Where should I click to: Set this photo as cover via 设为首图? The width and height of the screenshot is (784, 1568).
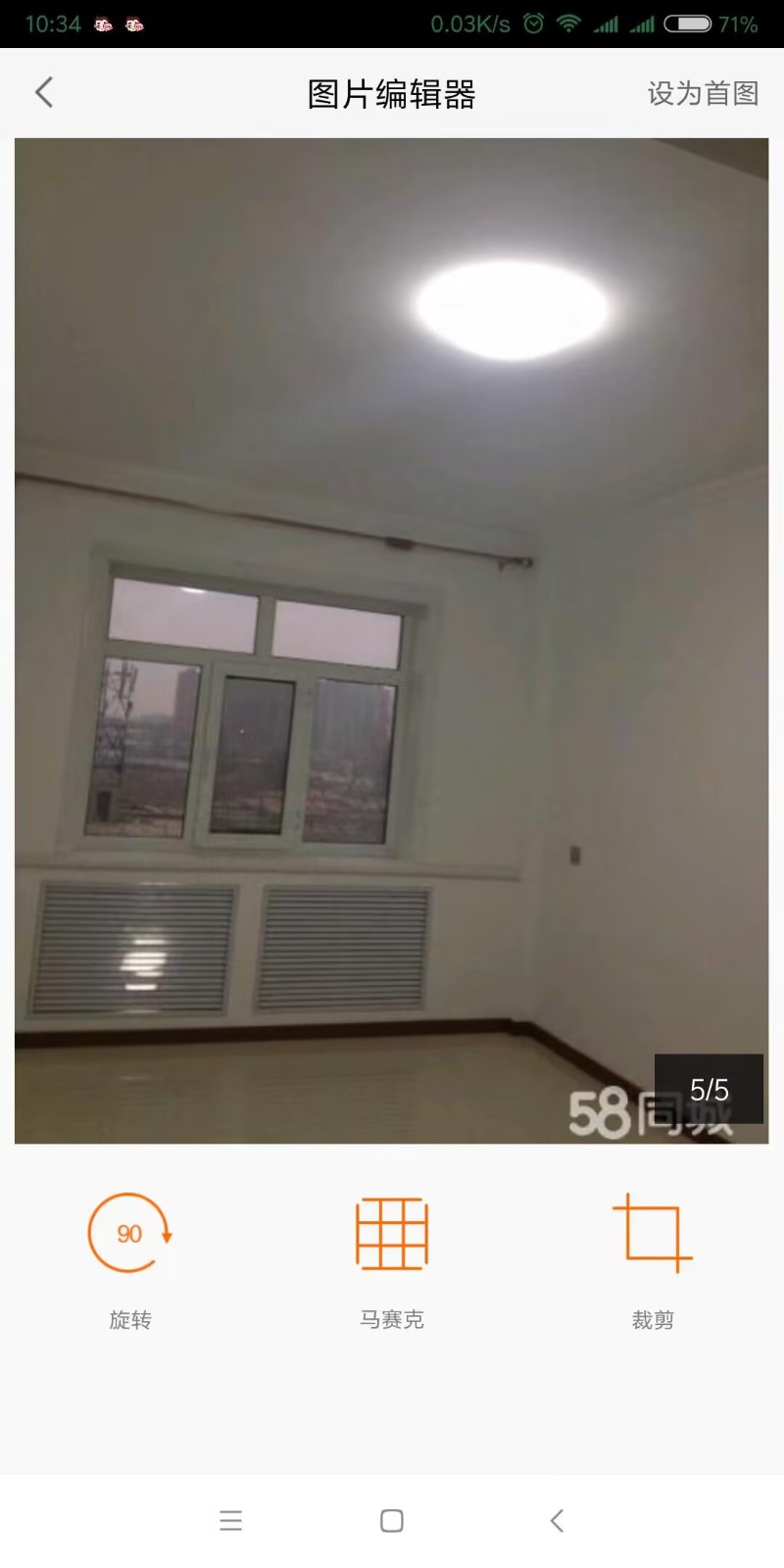coord(703,94)
